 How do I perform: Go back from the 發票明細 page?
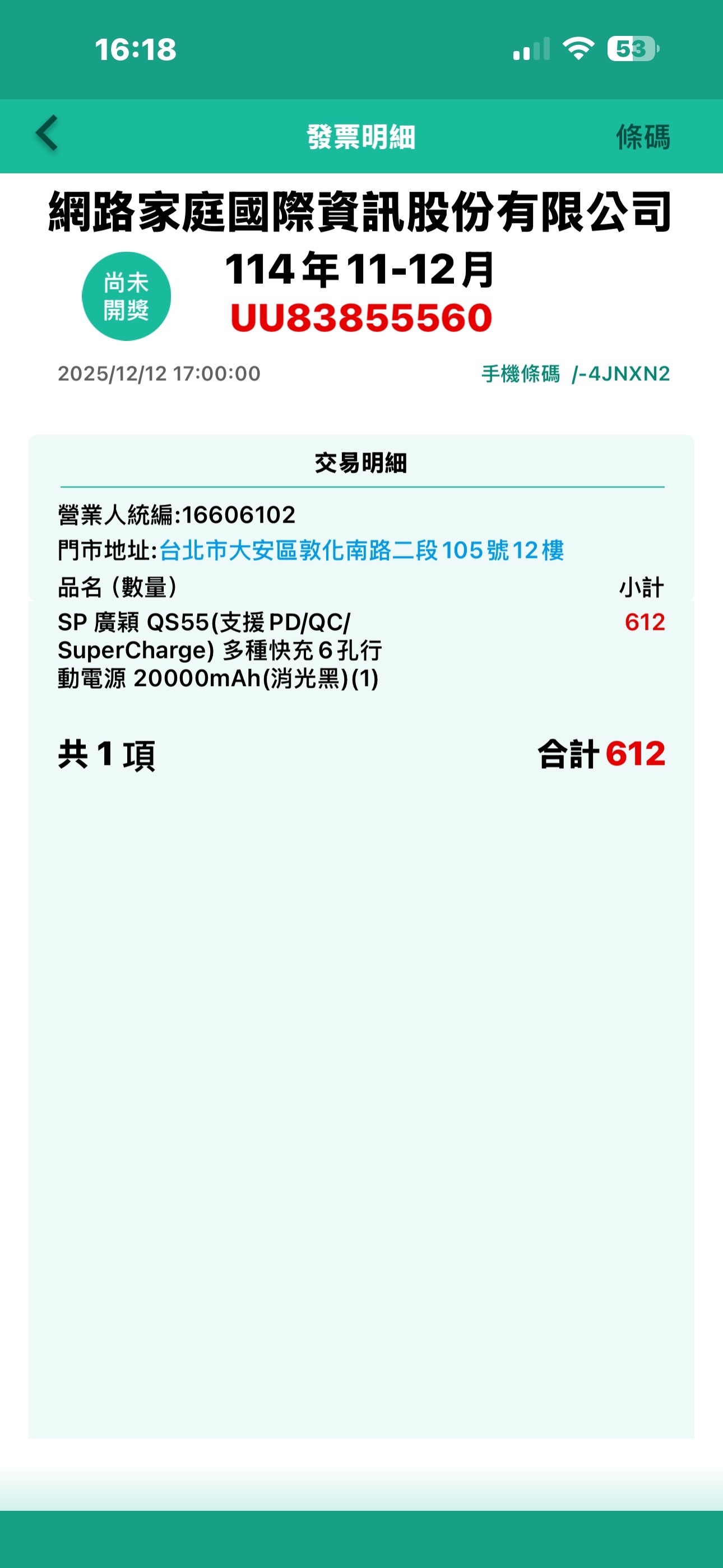(48, 134)
